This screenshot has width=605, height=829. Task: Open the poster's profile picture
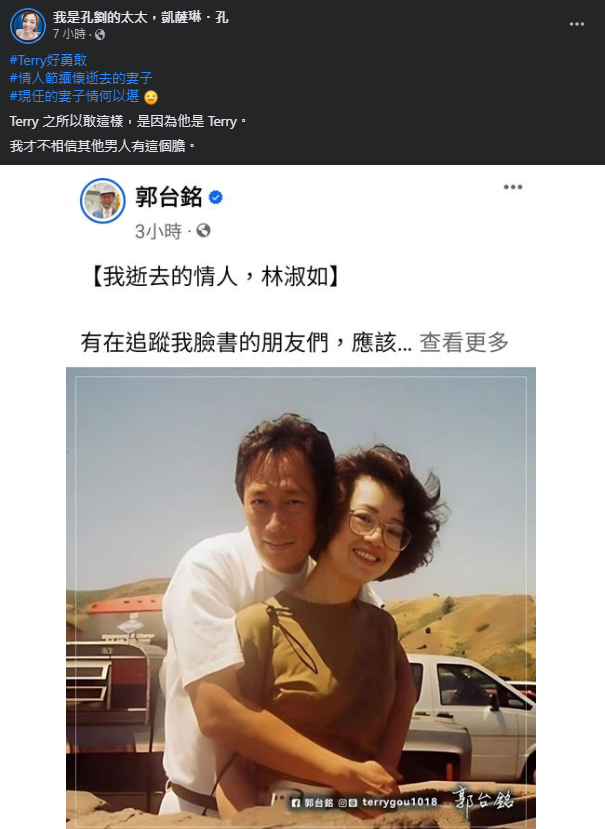pos(28,25)
